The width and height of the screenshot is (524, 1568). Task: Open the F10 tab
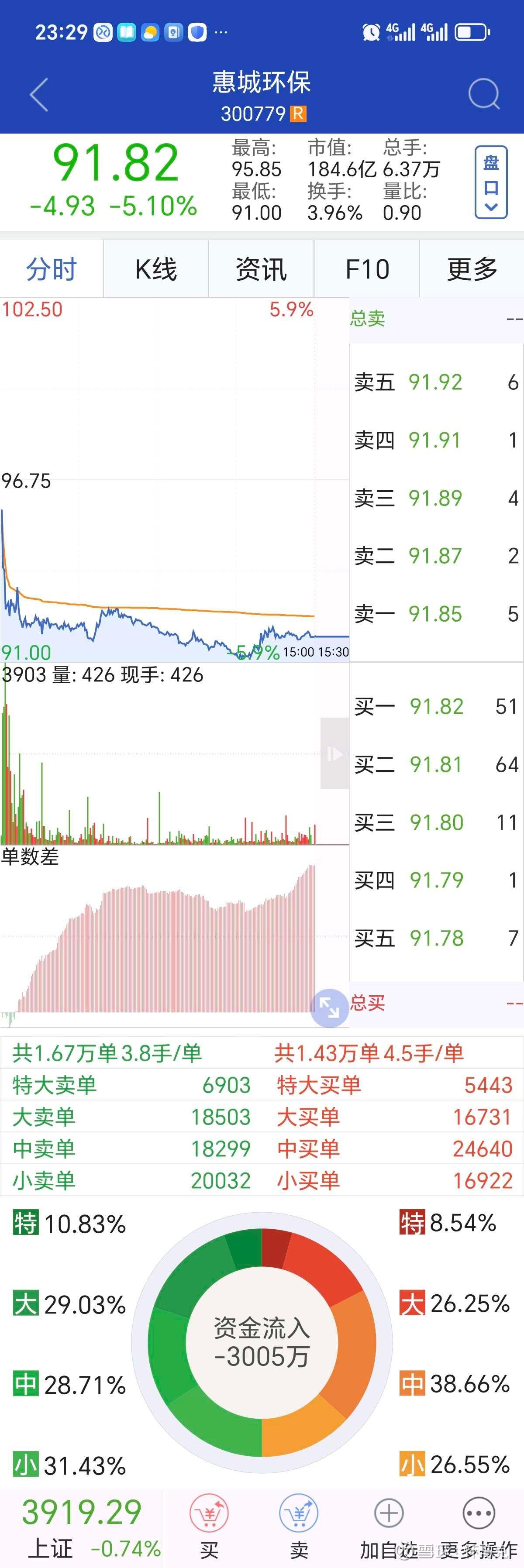click(367, 269)
